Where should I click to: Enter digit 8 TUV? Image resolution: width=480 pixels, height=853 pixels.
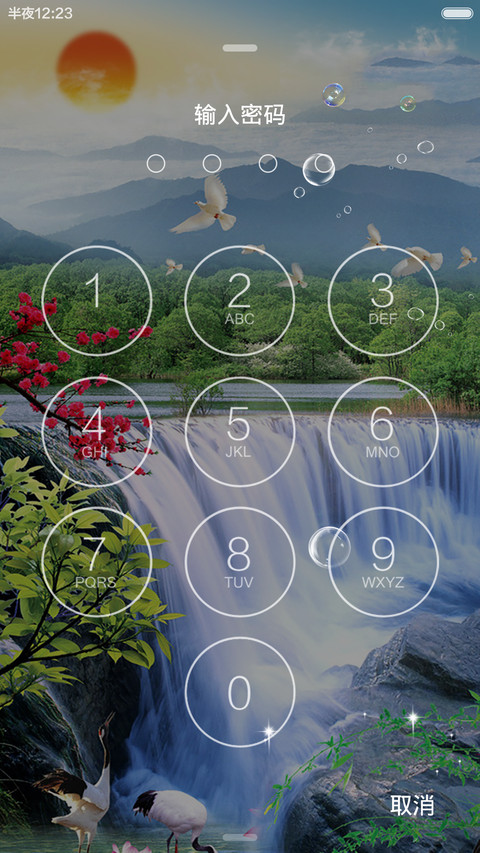(x=239, y=562)
